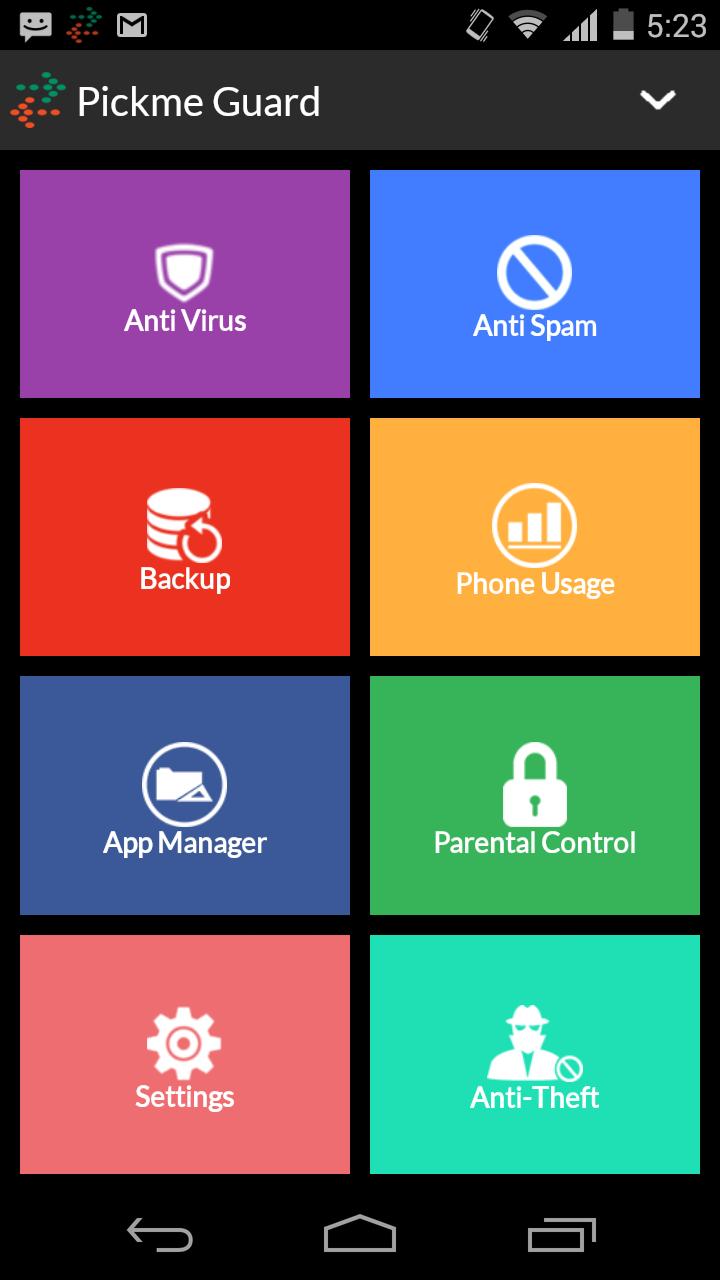Open Parental Control

535,795
